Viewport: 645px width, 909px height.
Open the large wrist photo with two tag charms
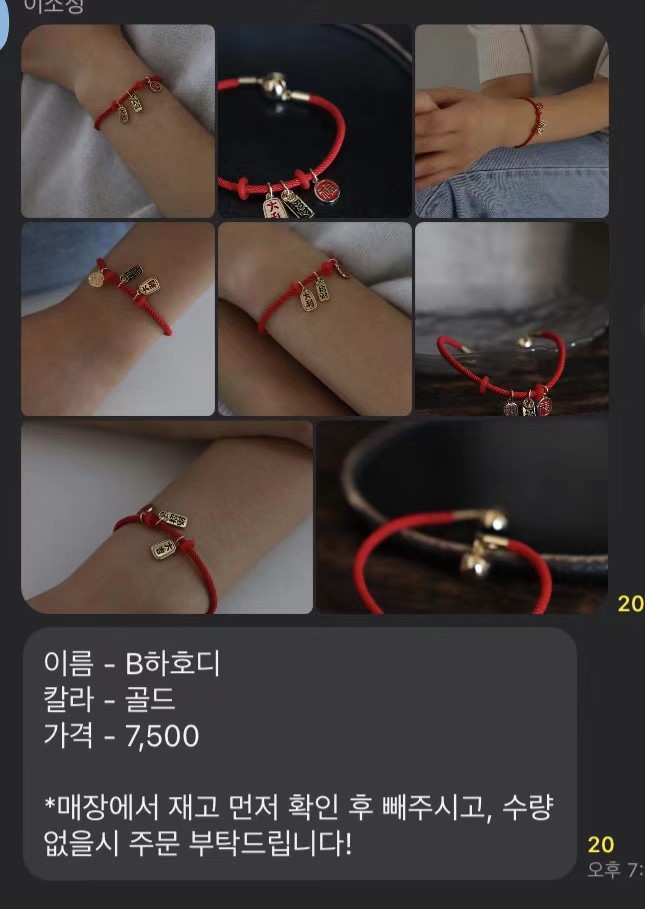click(x=167, y=516)
